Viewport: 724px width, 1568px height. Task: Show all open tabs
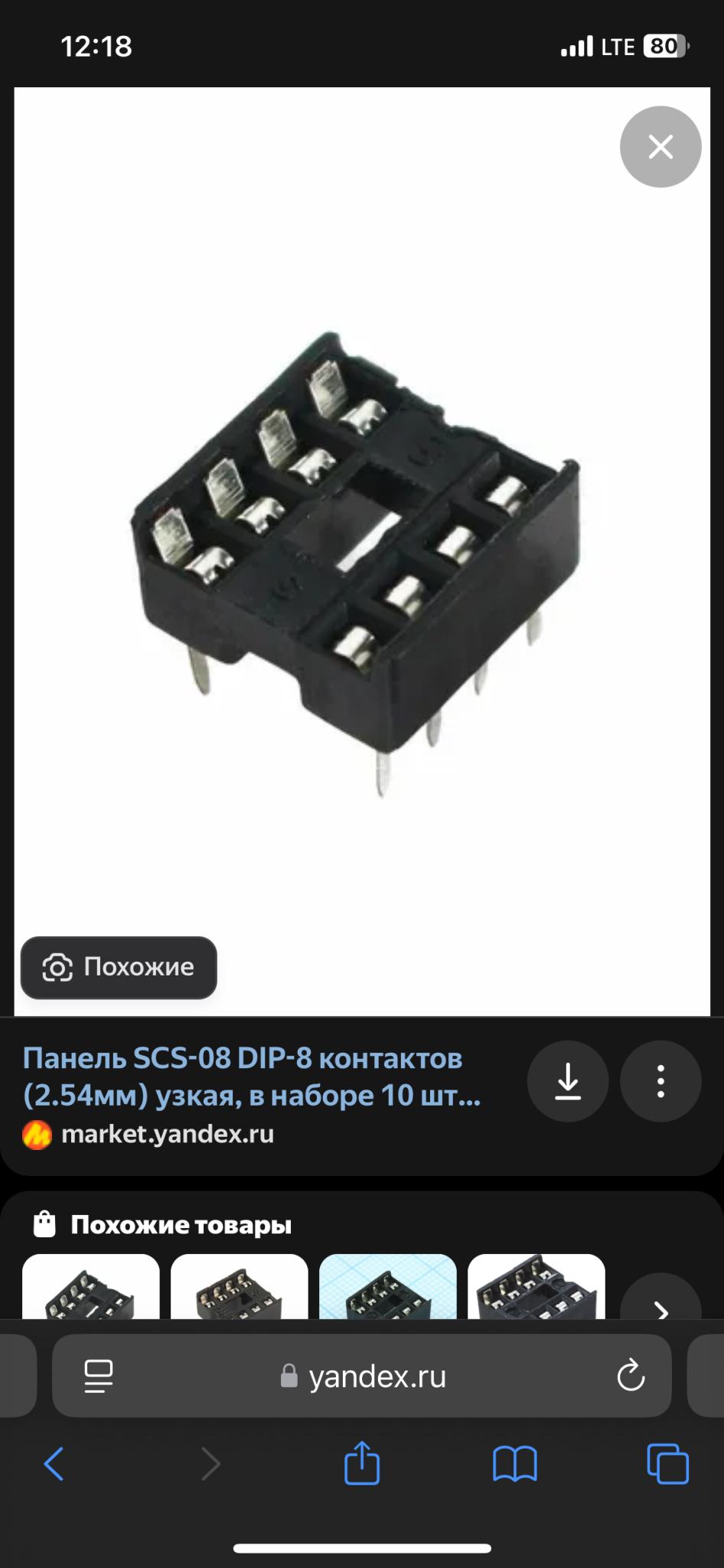(x=667, y=1464)
